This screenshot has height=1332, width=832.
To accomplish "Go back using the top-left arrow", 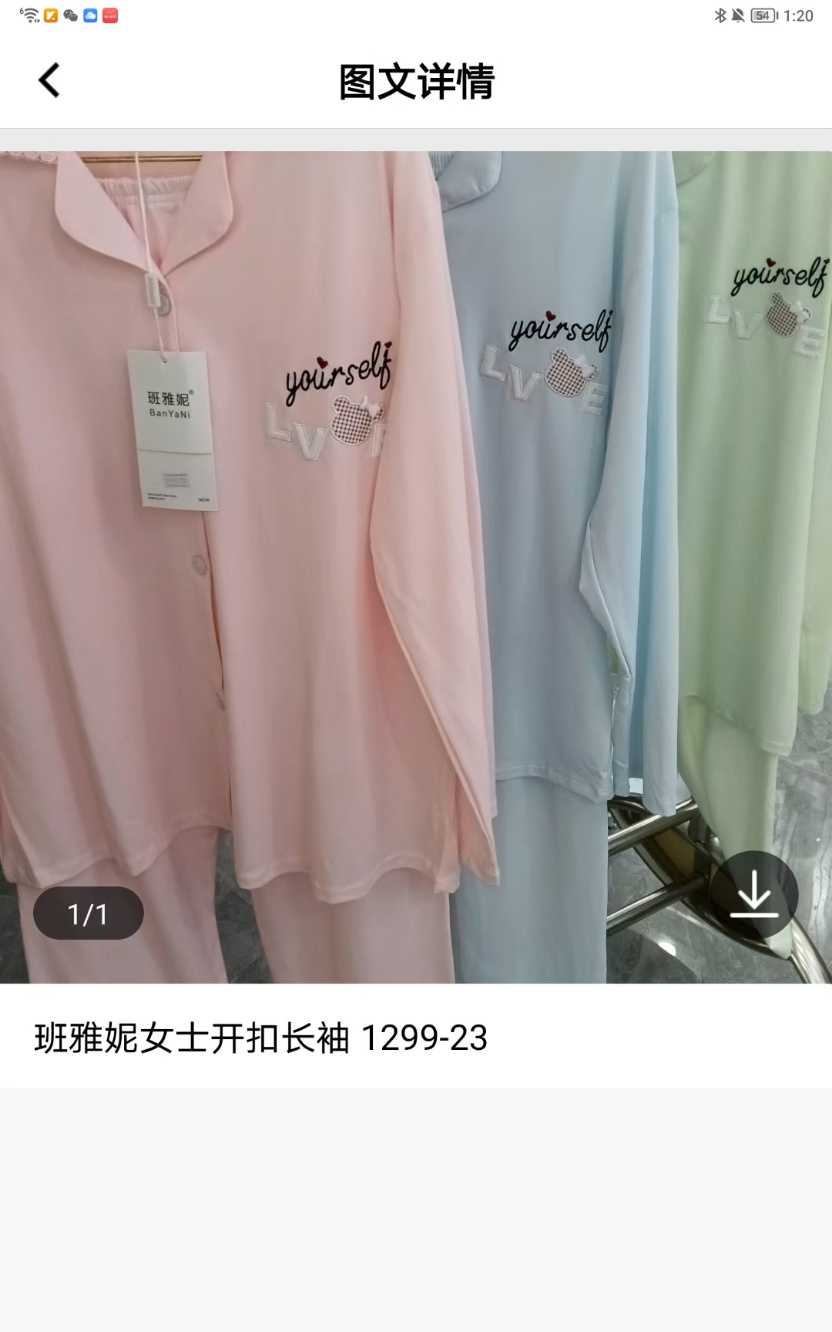I will click(x=49, y=81).
